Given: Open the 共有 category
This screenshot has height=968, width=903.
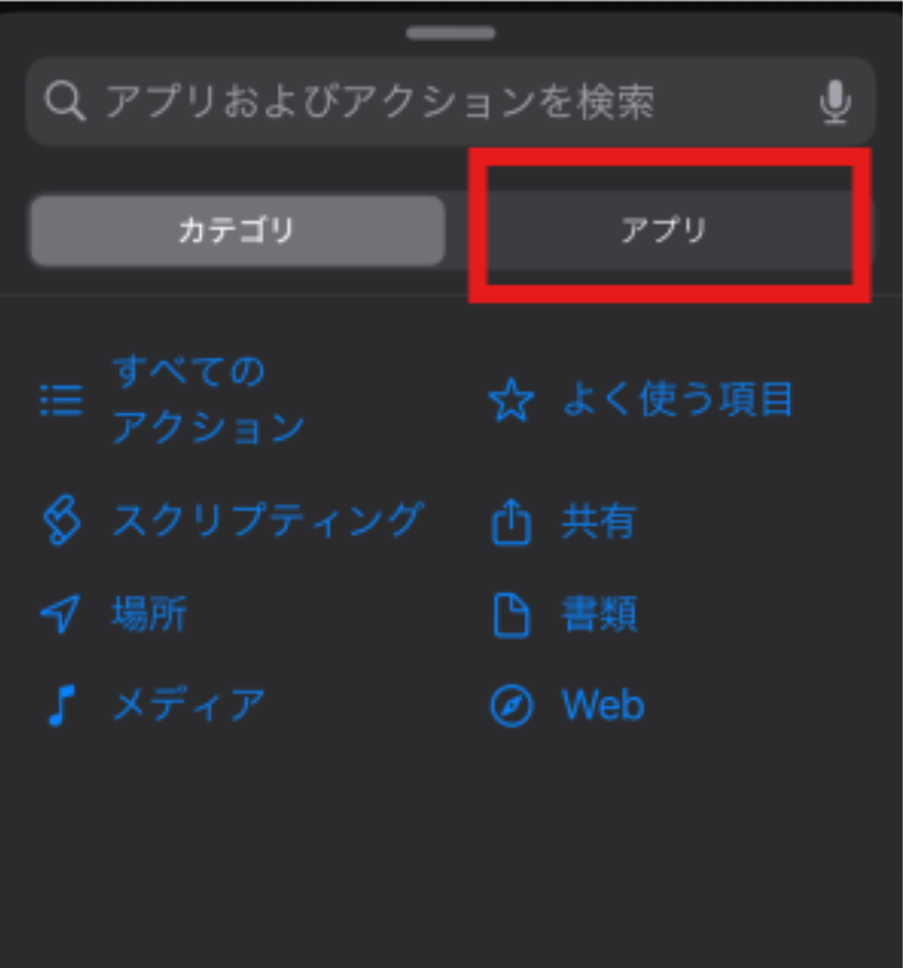Looking at the screenshot, I should click(598, 522).
